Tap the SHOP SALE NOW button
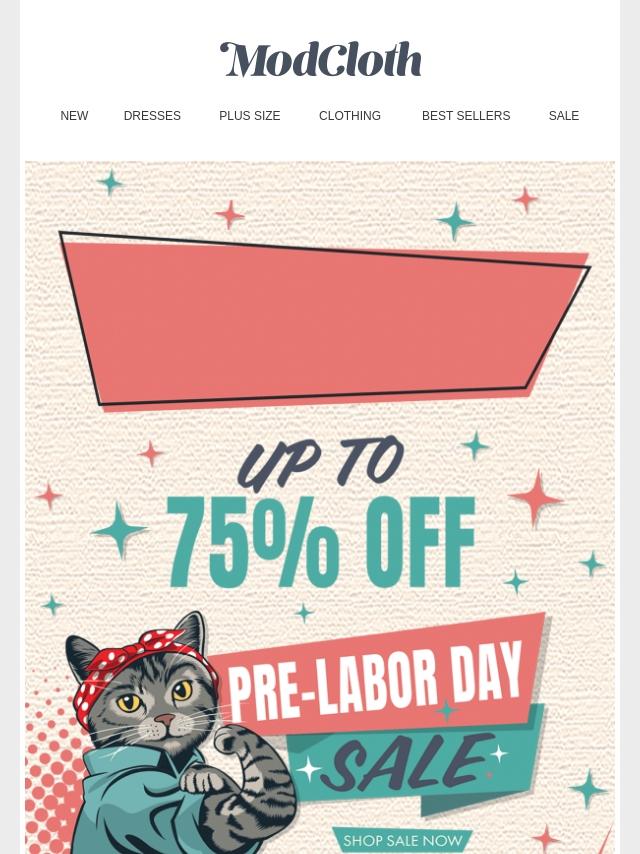Viewport: 640px width, 854px height. pos(403,841)
